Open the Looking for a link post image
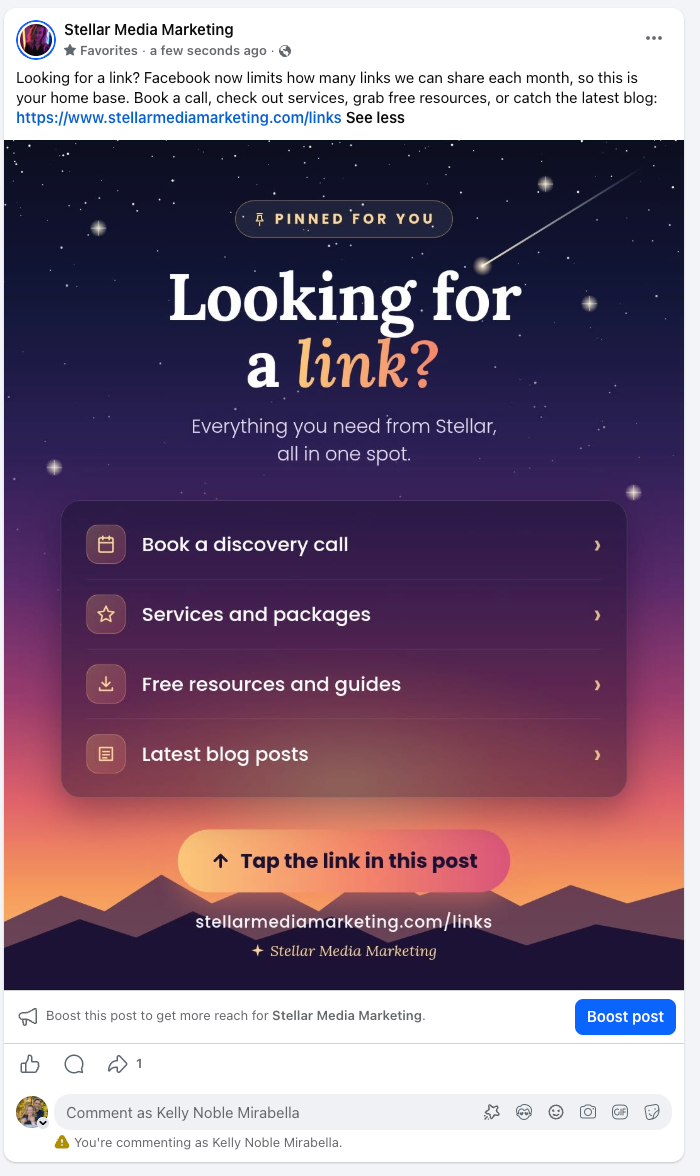 344,564
